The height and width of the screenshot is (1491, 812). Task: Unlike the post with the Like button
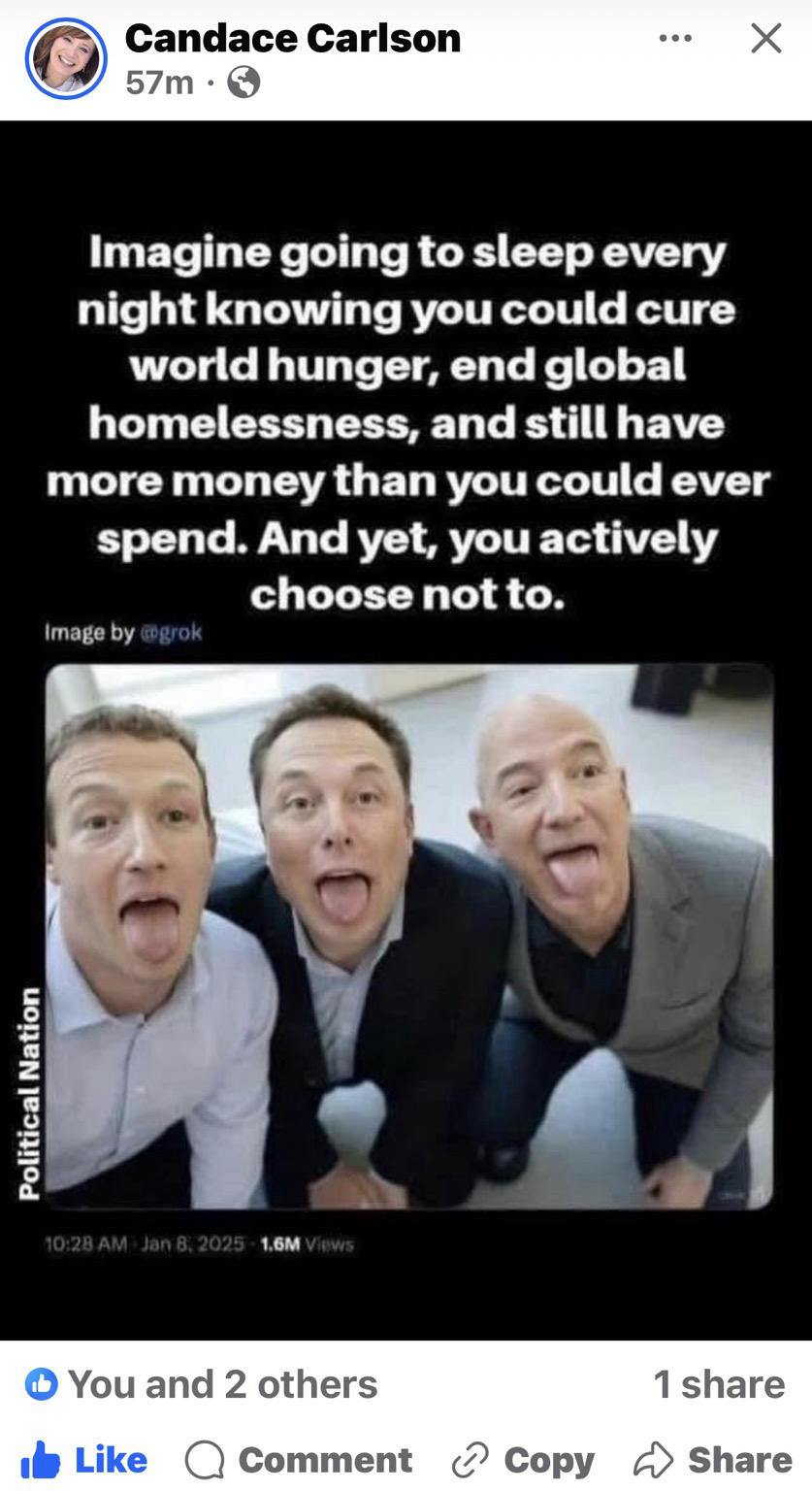coord(84,1459)
